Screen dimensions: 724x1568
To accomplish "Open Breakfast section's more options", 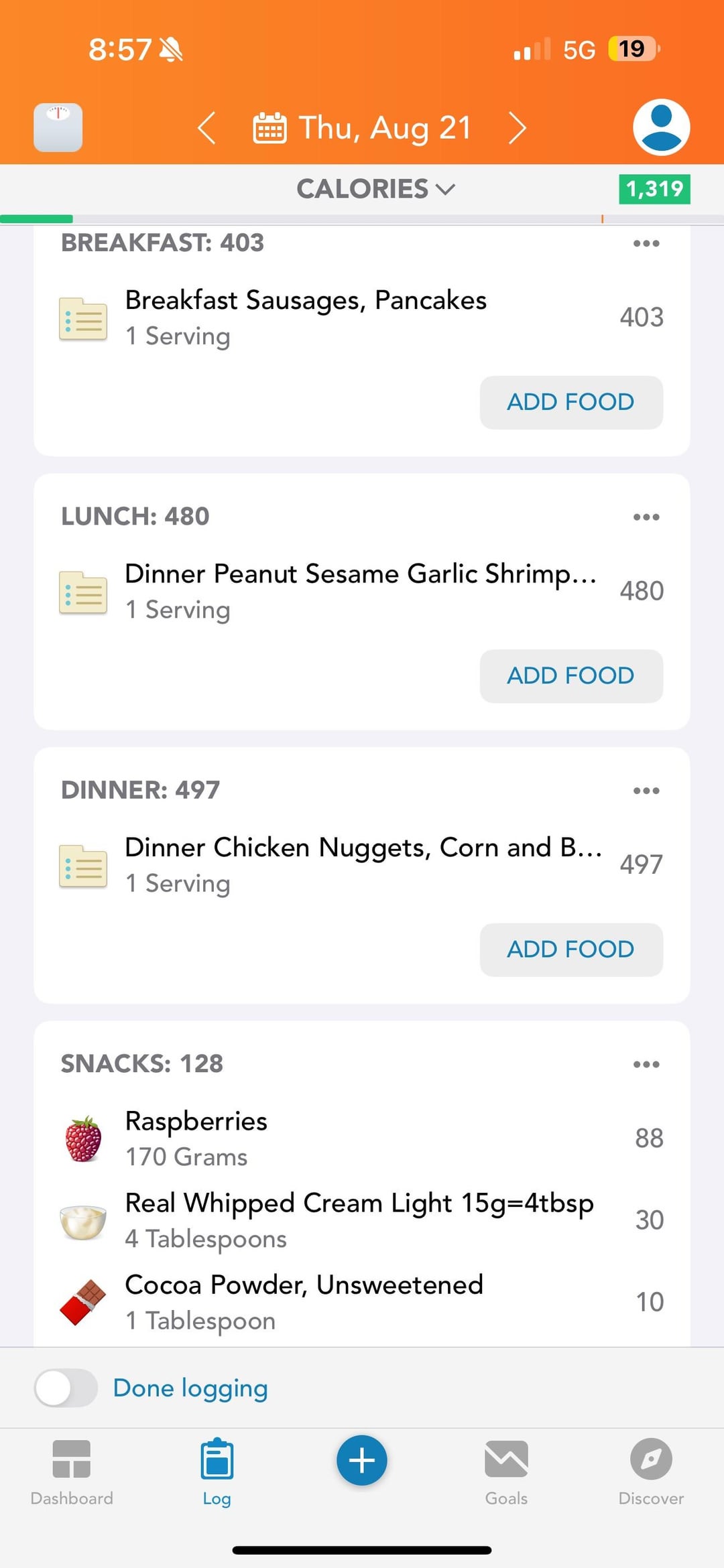I will pos(646,243).
